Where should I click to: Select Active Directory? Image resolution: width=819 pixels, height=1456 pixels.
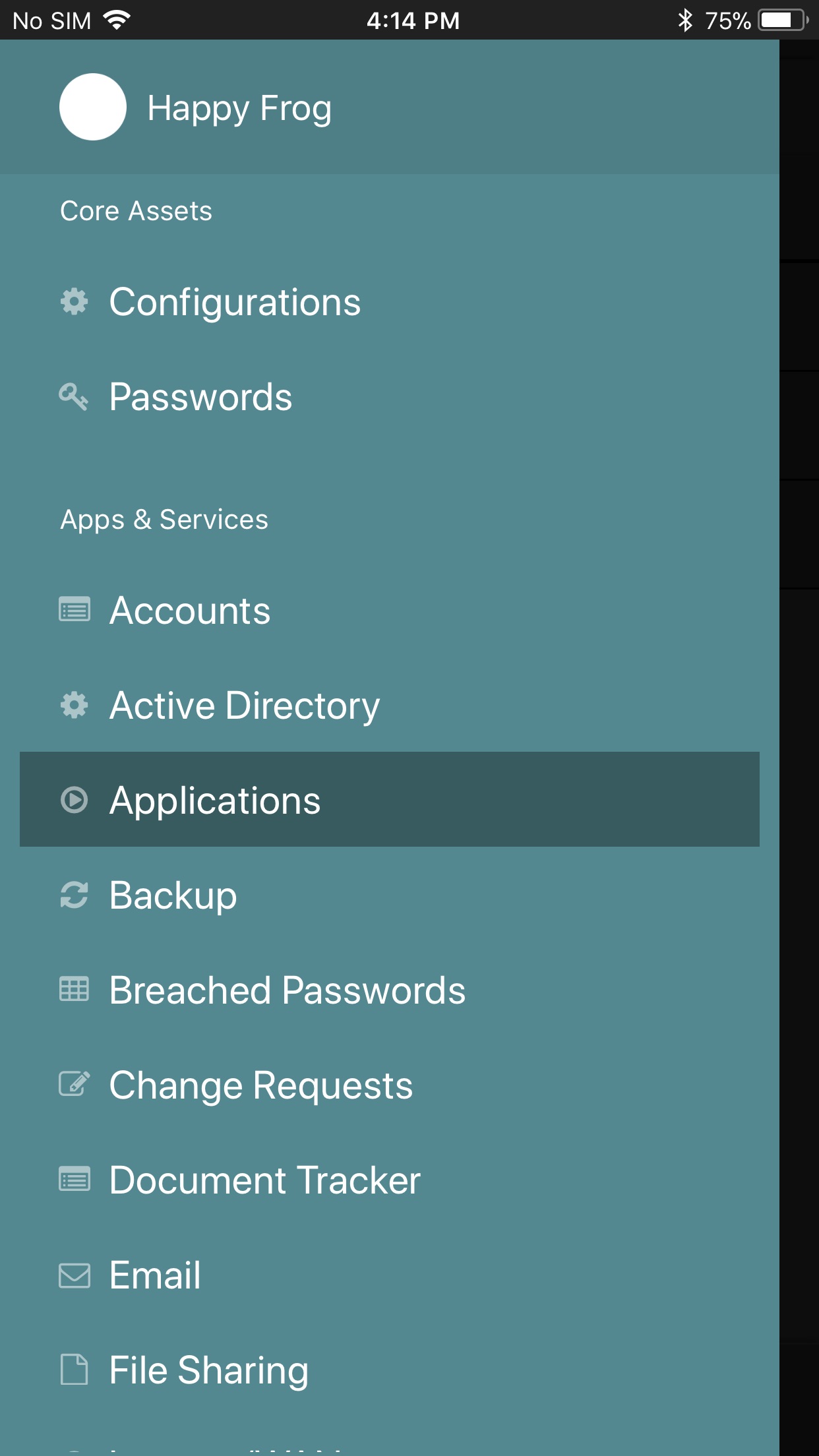point(244,706)
